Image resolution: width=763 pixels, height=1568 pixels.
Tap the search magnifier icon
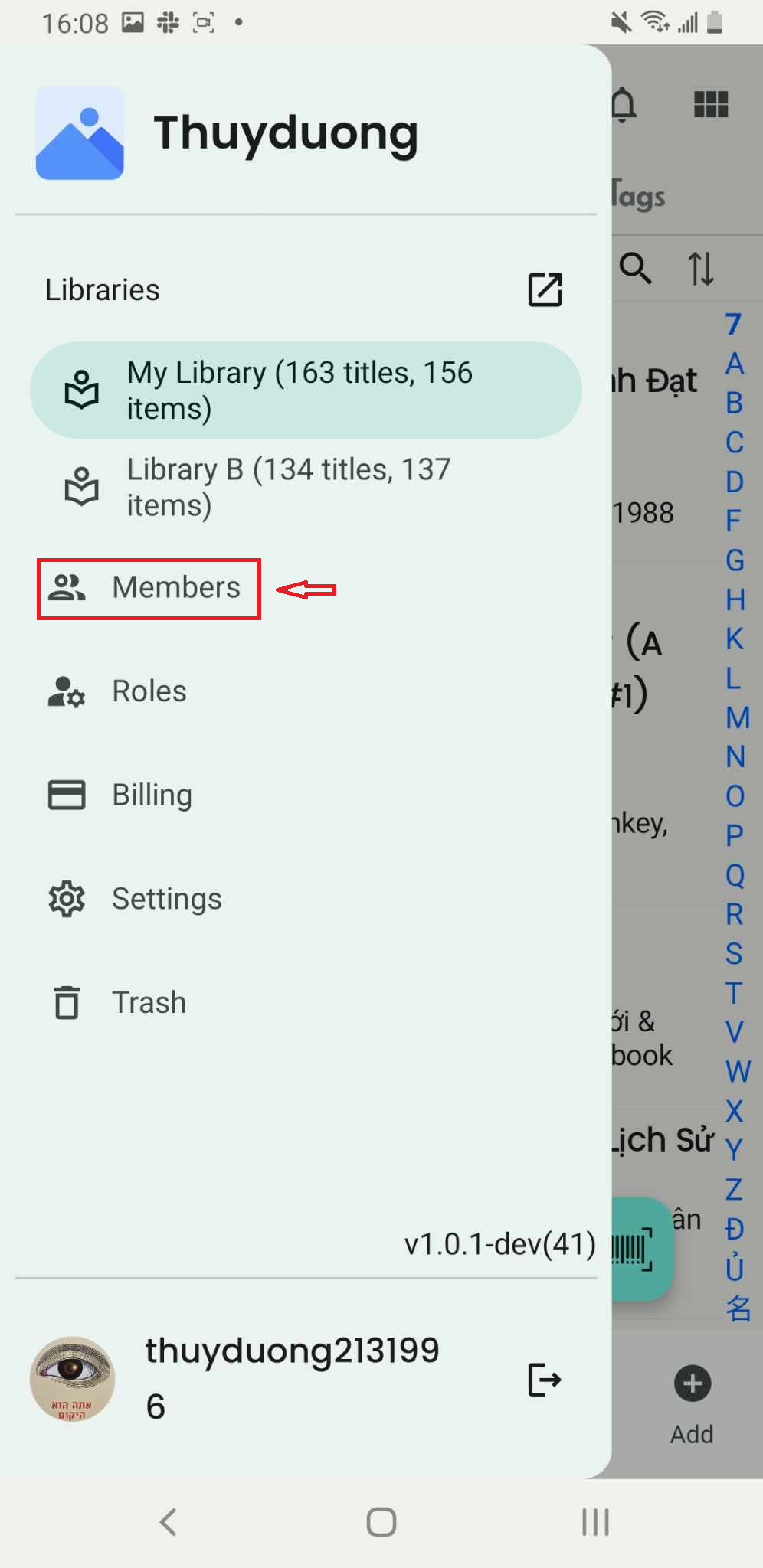point(635,269)
